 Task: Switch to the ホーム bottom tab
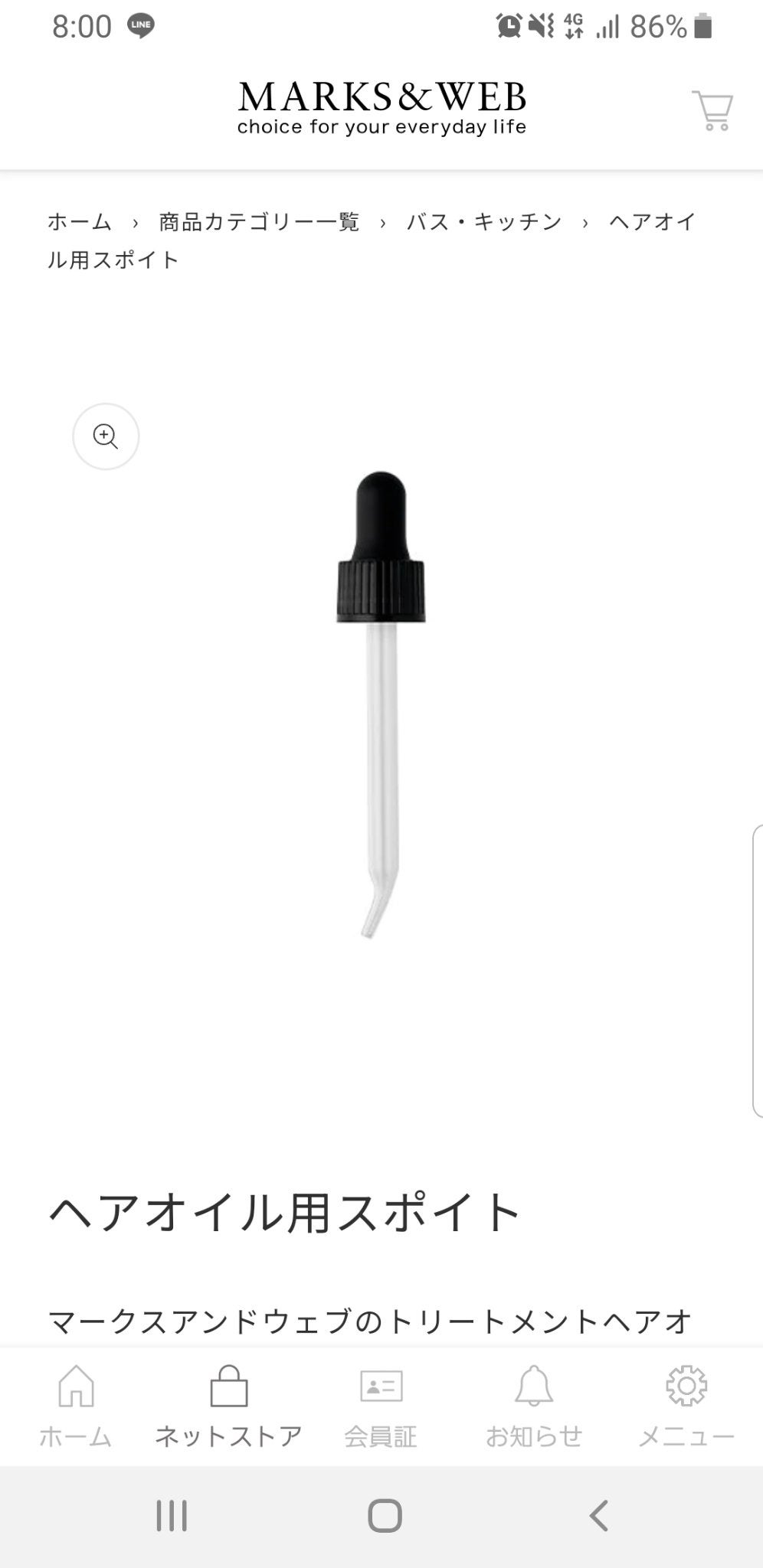tap(76, 1406)
